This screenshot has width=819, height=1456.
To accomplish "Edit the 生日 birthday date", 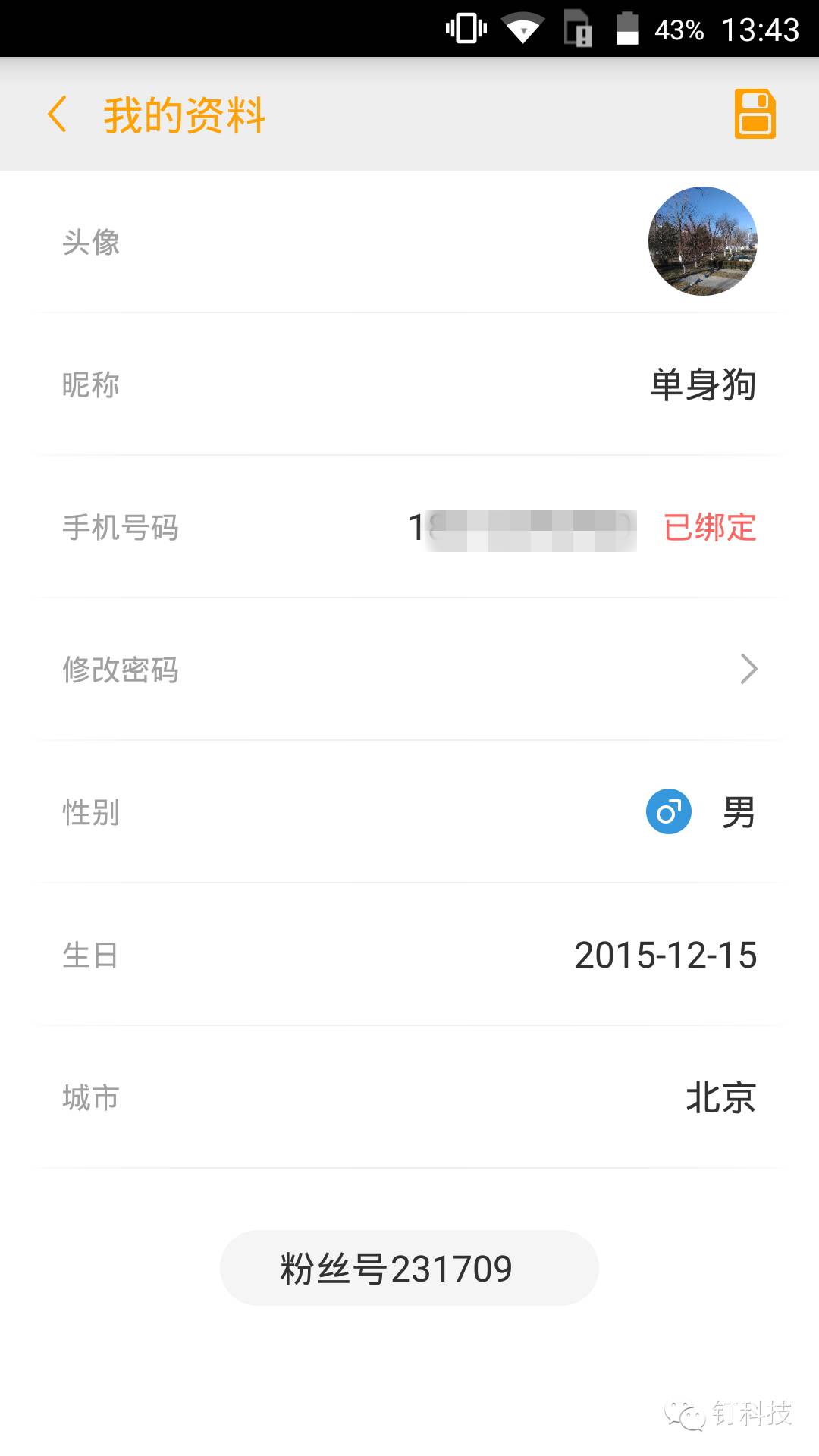I will click(x=409, y=955).
